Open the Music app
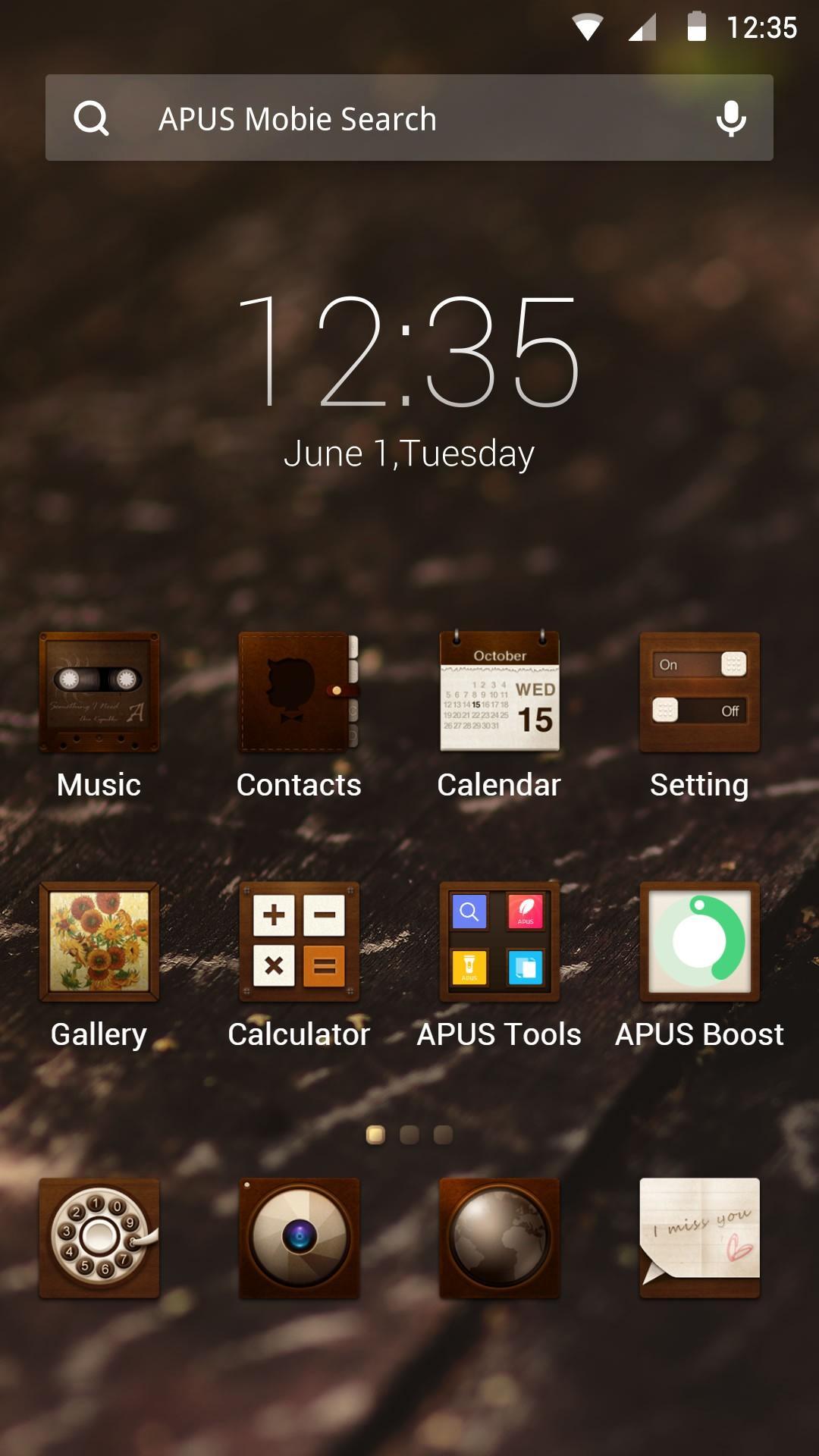 pos(99,692)
